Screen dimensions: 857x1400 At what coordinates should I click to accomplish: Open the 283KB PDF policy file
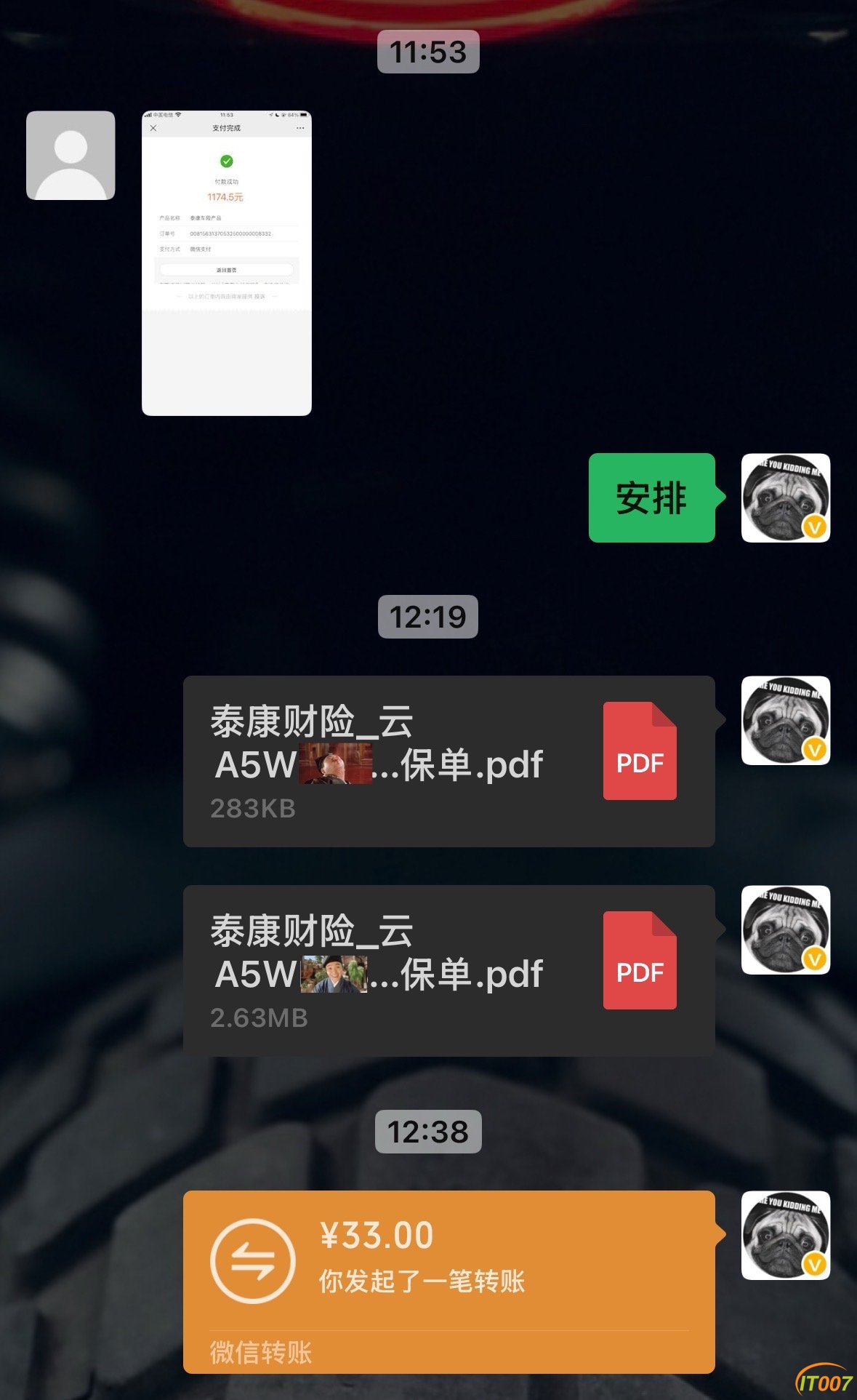click(448, 761)
